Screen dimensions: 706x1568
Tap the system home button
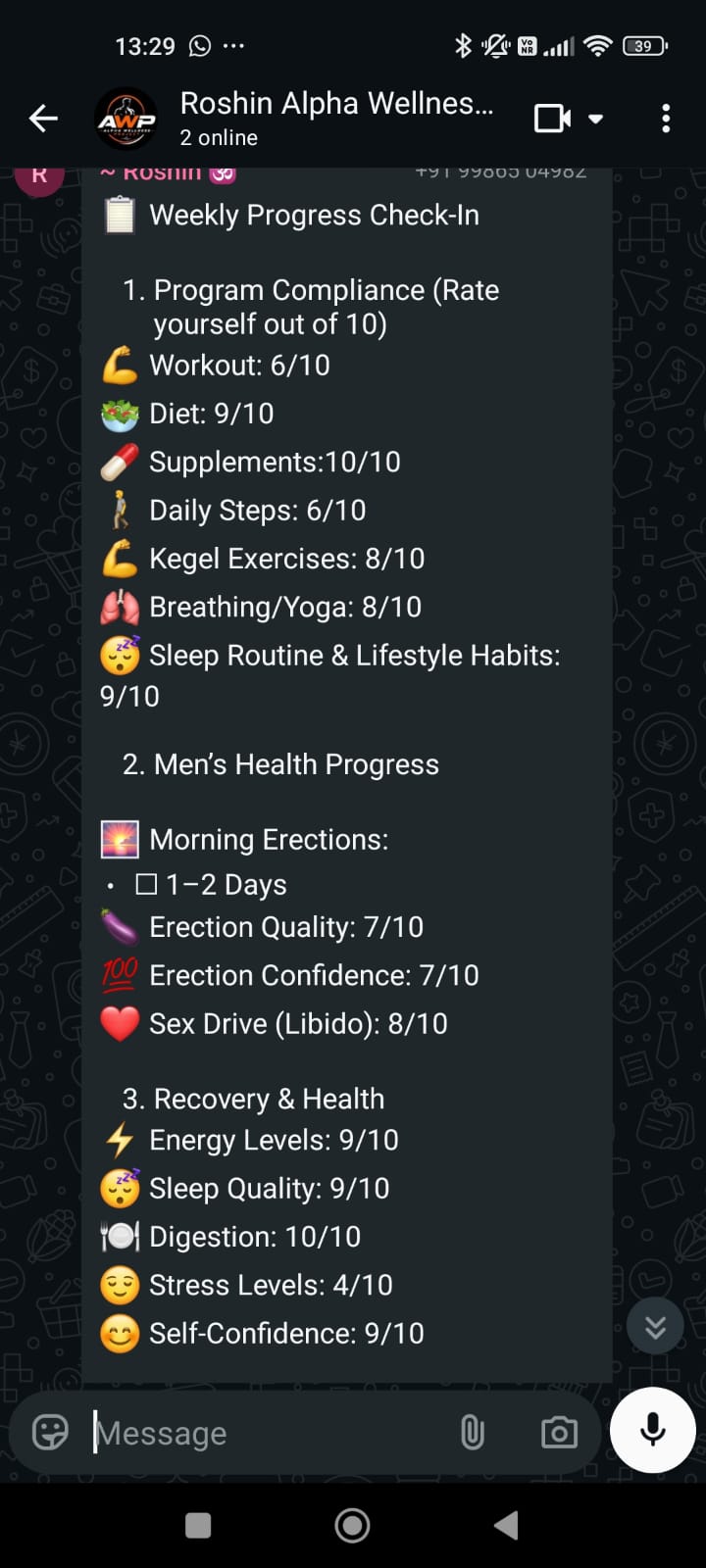(x=352, y=1525)
